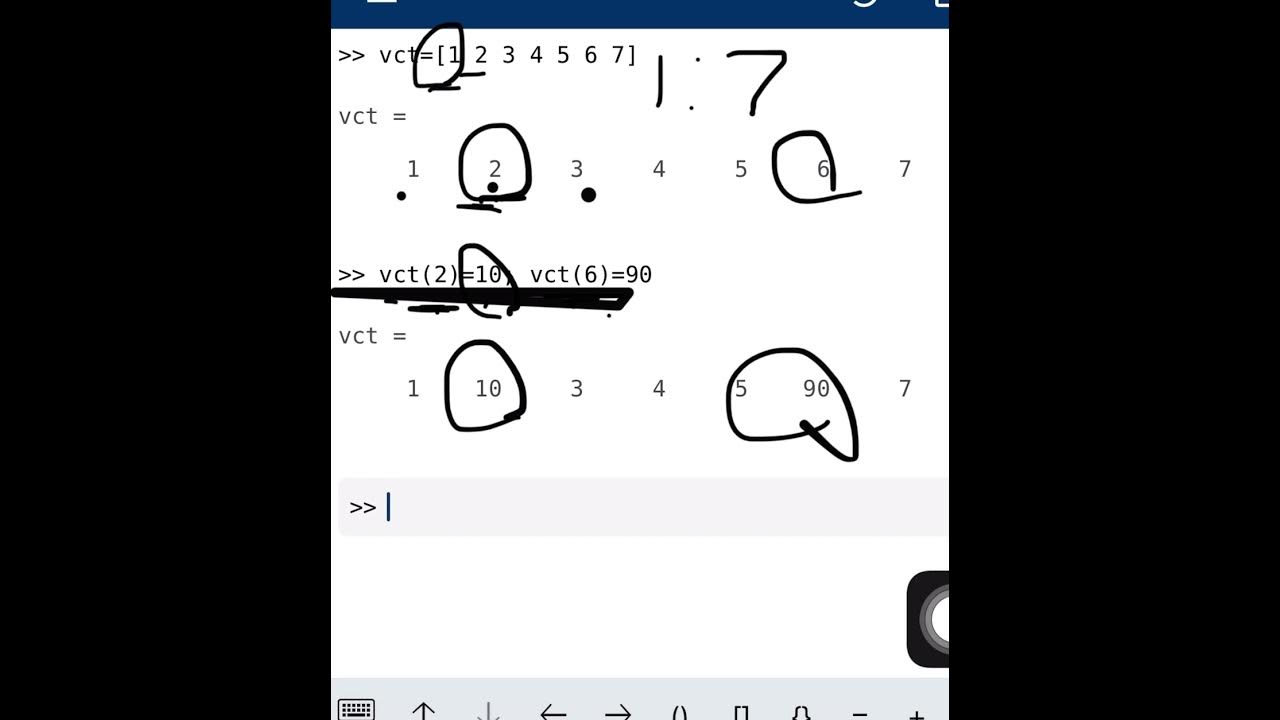Insert square brackets from the shortcut bar

tap(741, 712)
